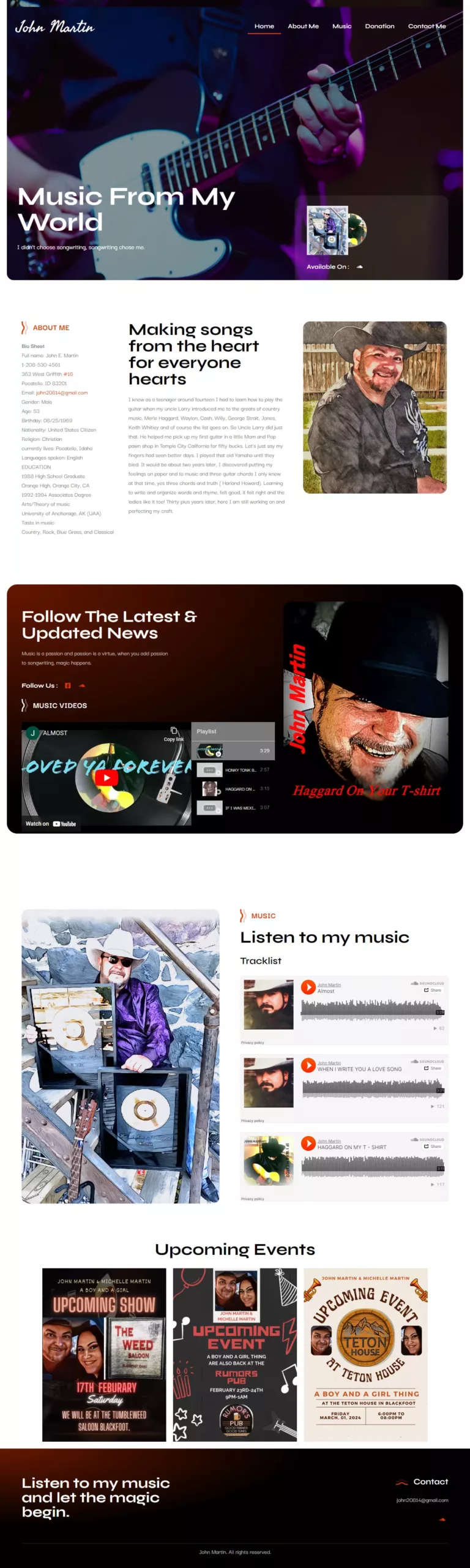This screenshot has height=1568, width=470.
Task: Open the Contact Me page
Action: click(427, 26)
